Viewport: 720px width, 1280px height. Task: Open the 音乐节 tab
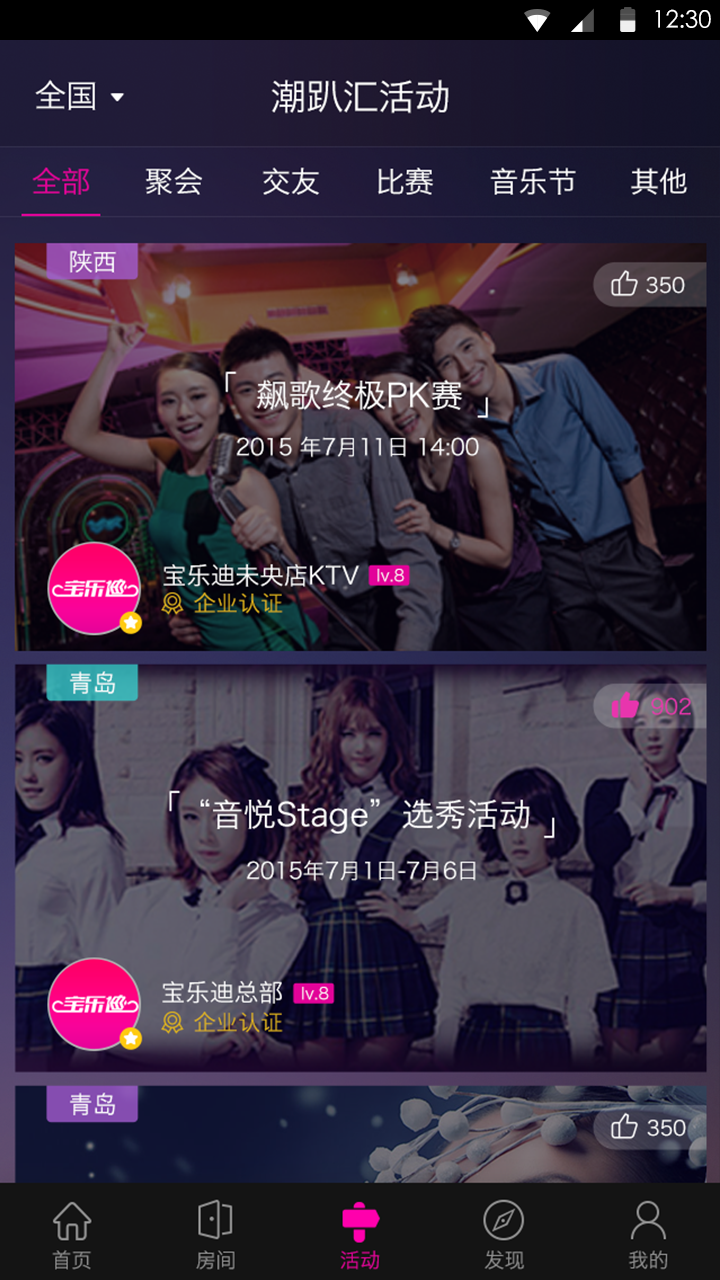(533, 182)
